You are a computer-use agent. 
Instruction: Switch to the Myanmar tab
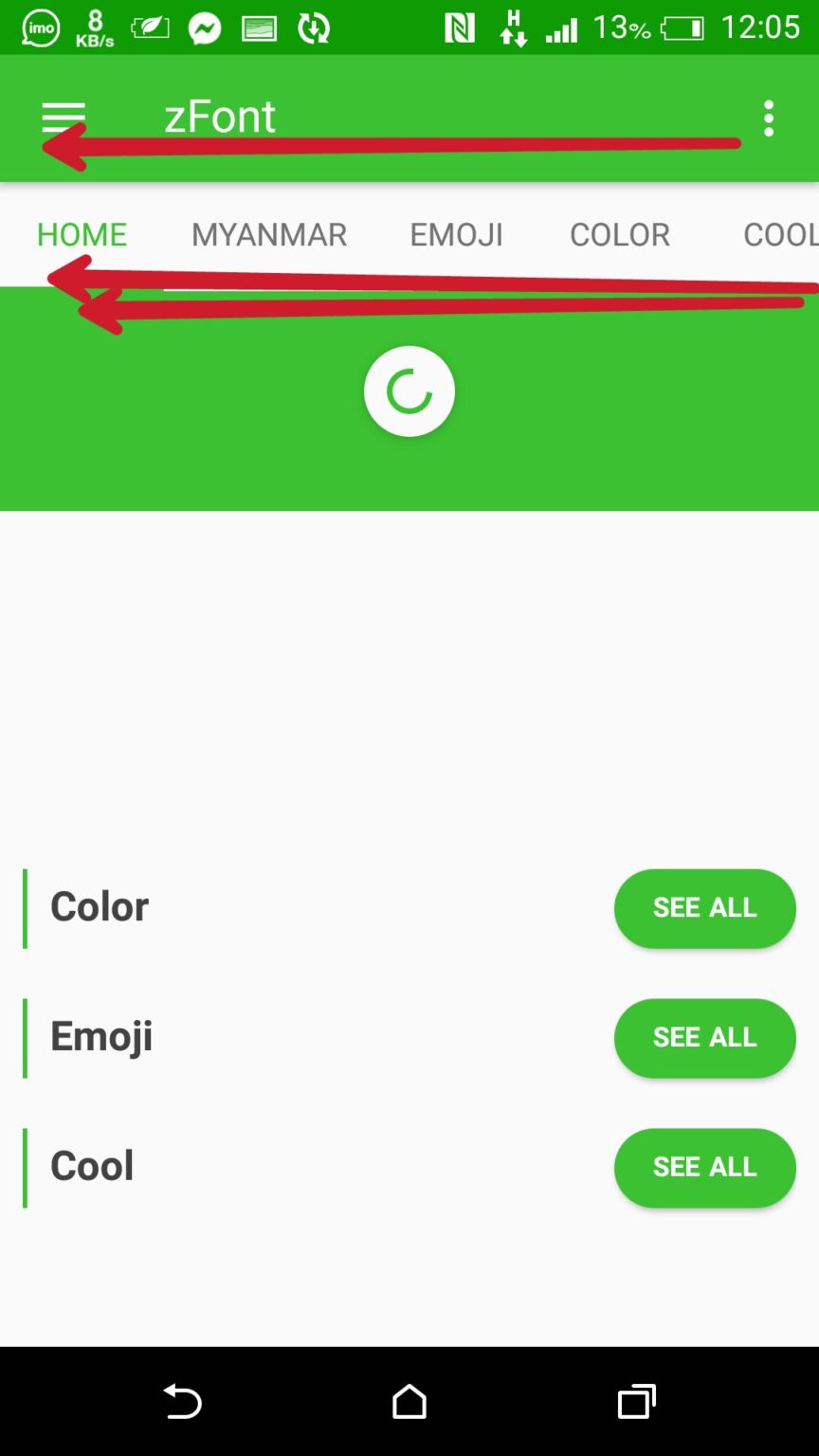pyautogui.click(x=269, y=234)
